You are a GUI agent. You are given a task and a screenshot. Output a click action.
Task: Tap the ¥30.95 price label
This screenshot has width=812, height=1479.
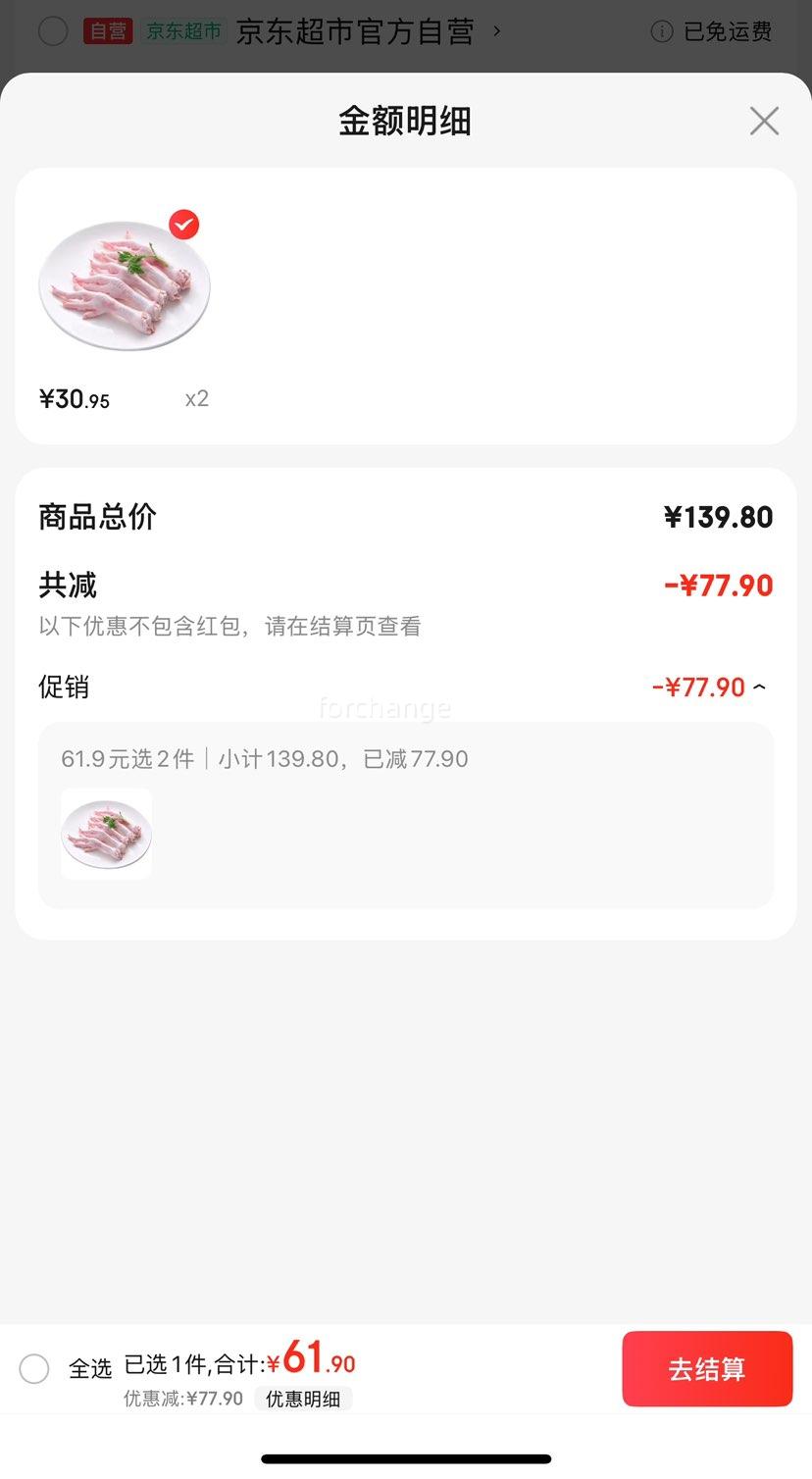tap(74, 398)
